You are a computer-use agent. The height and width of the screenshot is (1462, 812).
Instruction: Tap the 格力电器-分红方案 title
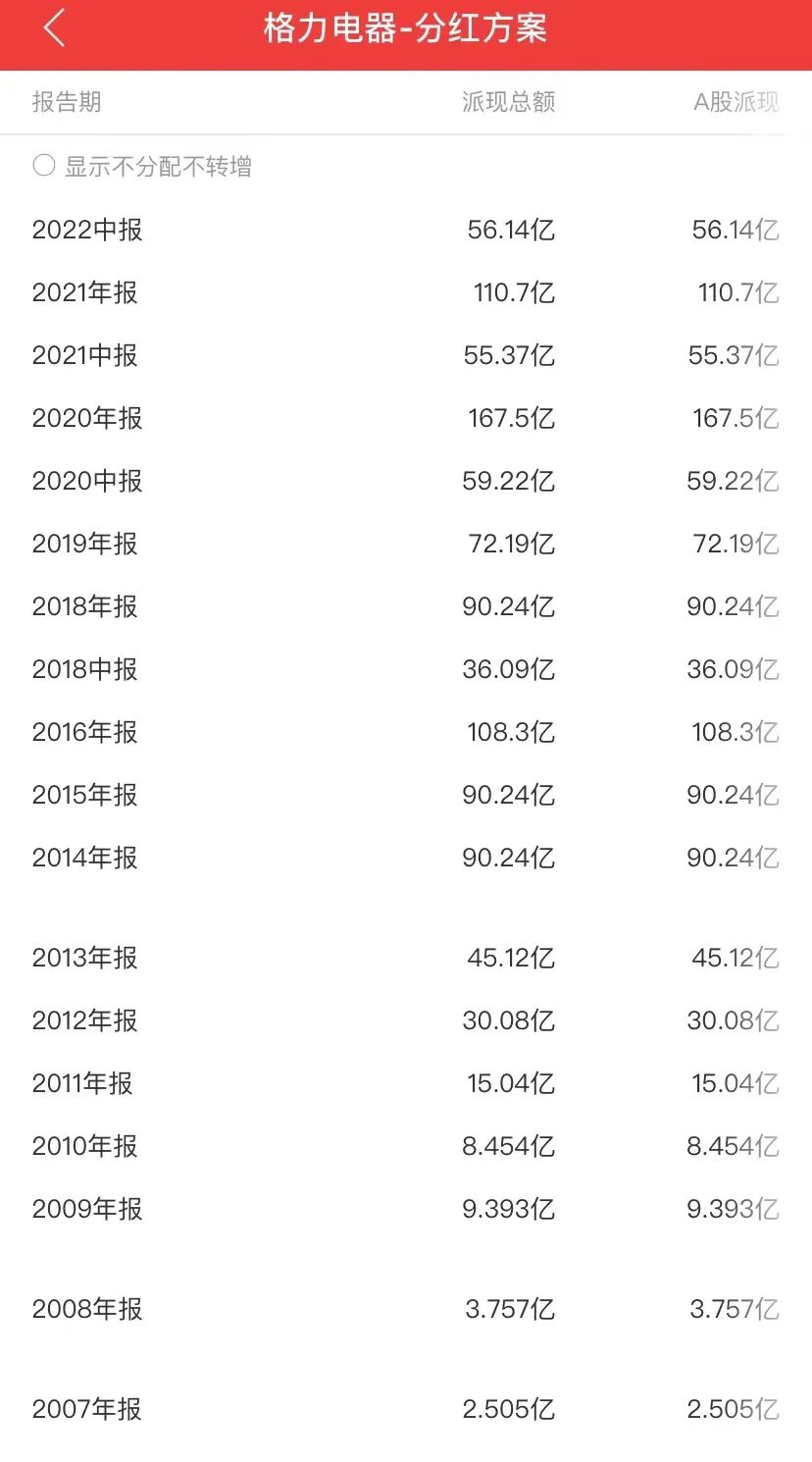(x=406, y=28)
